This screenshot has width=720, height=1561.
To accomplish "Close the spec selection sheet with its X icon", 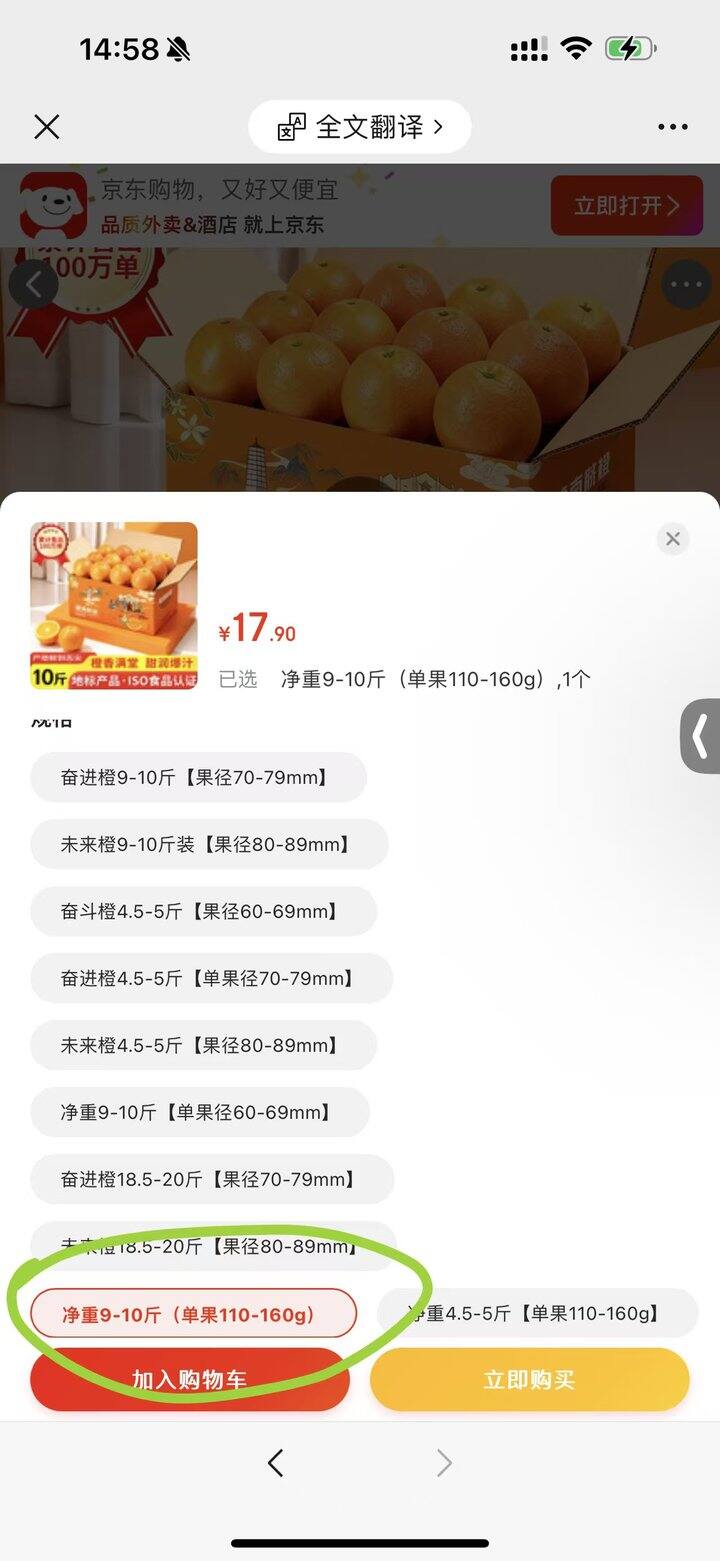I will click(672, 539).
